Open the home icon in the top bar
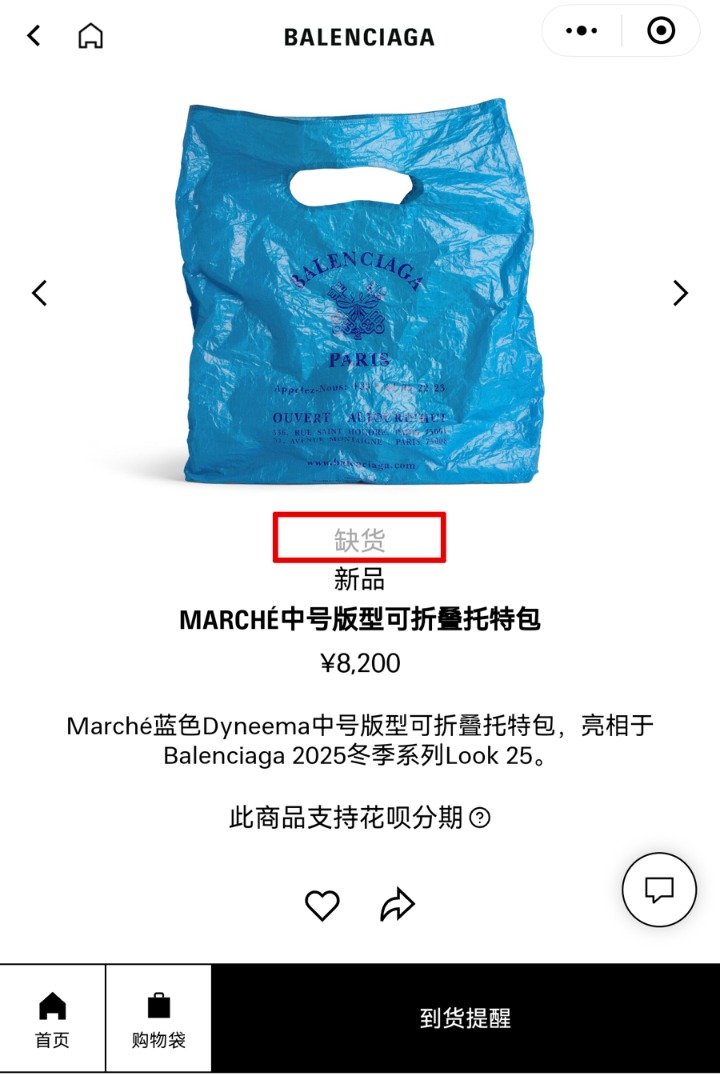This screenshot has width=720, height=1084. point(91,36)
